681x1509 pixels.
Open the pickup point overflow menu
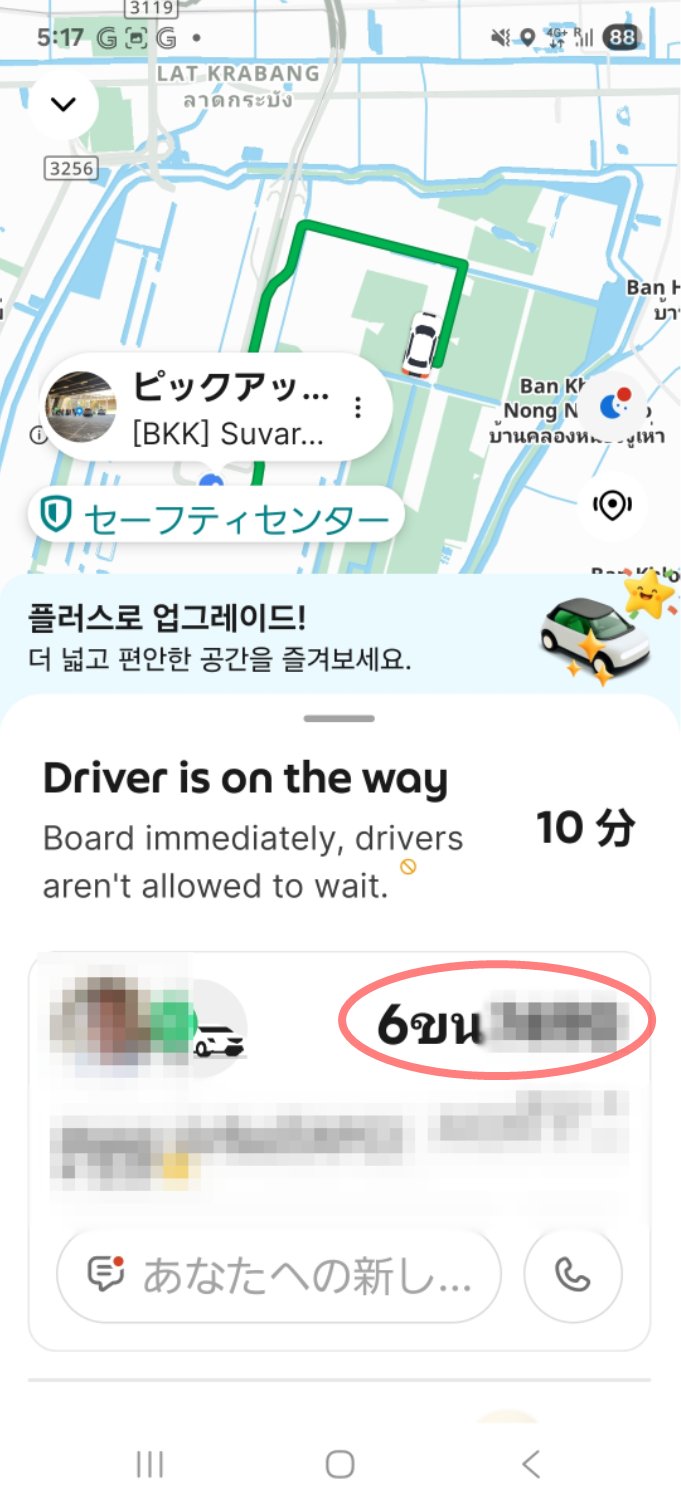click(x=358, y=407)
